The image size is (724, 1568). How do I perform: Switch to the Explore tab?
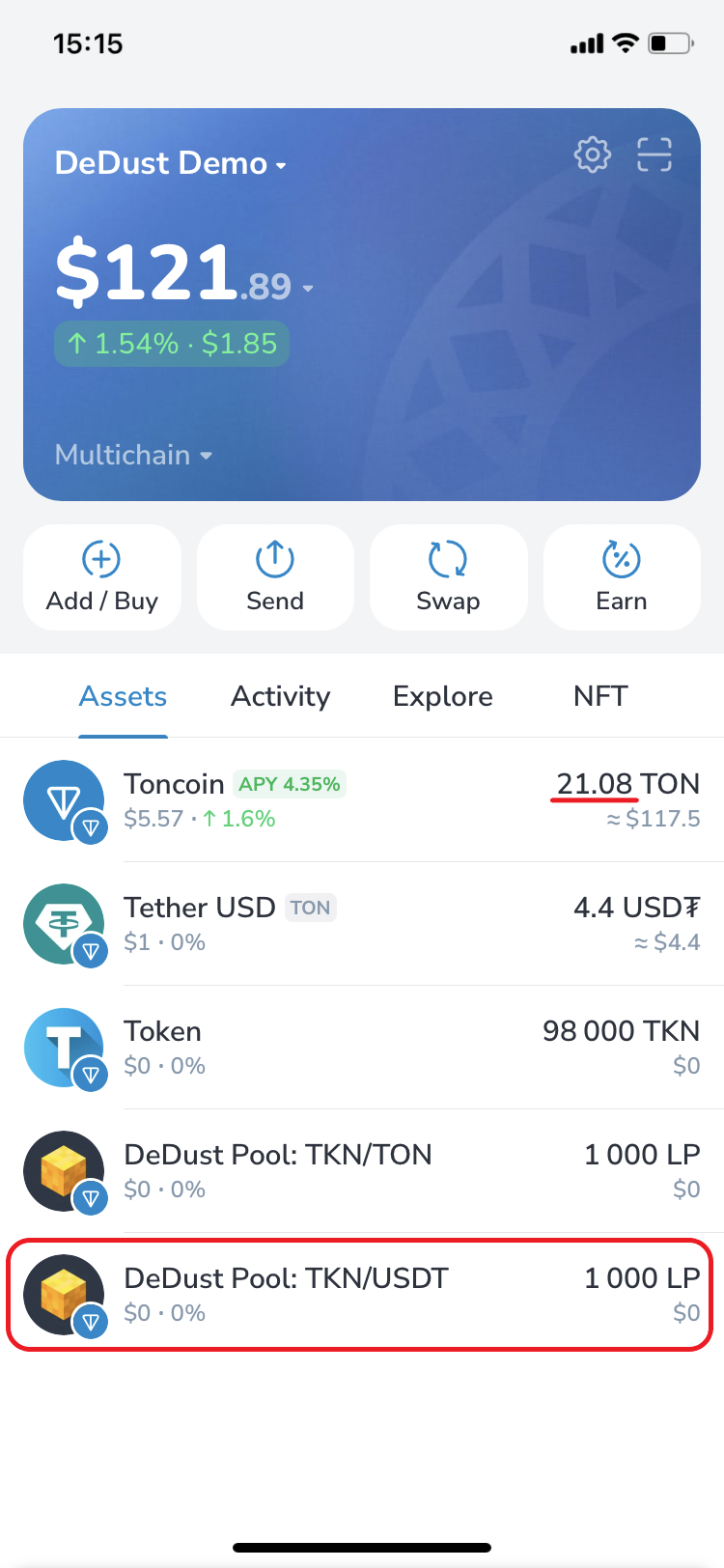click(x=442, y=696)
